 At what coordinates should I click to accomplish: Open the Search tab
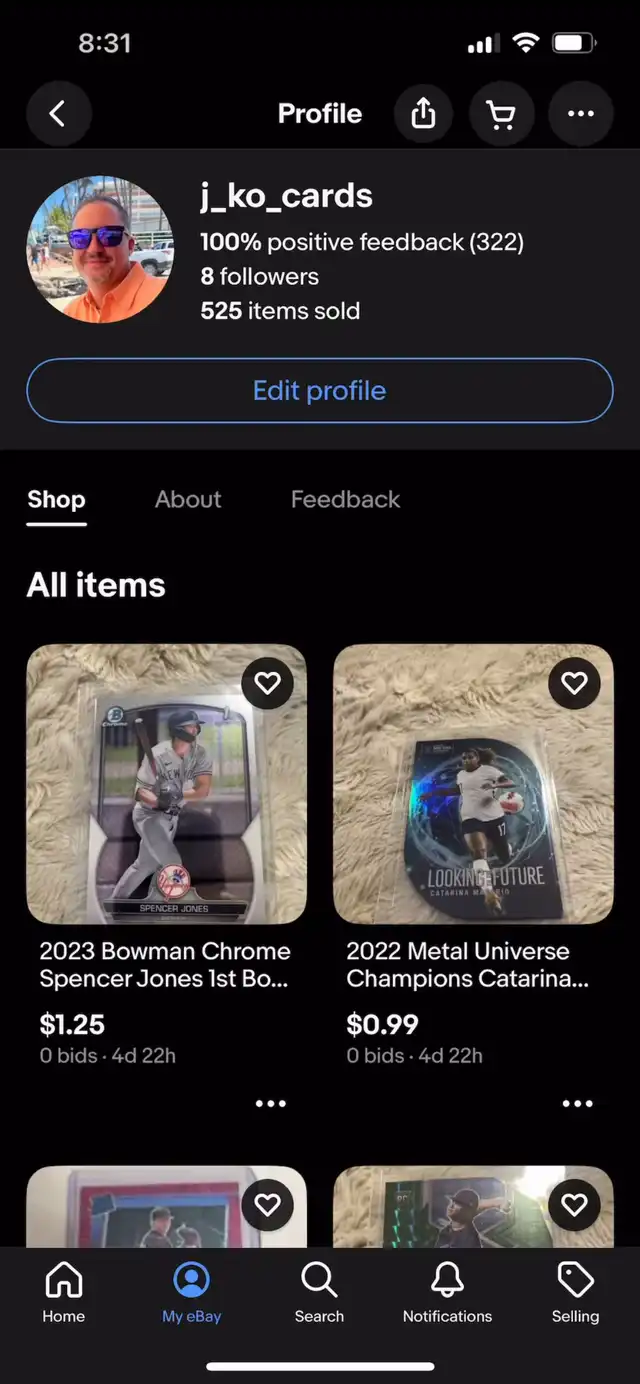pos(319,1292)
